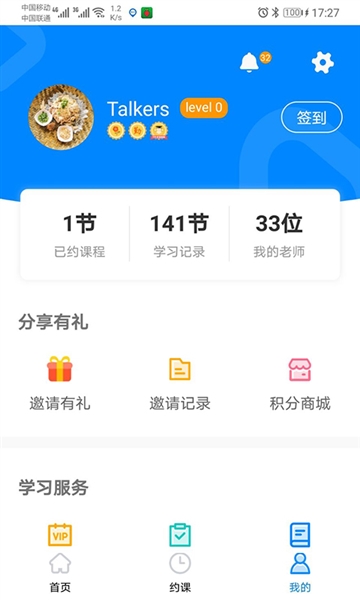This screenshot has width=360, height=600.
Task: Open 积分商城 points mall
Action: pyautogui.click(x=300, y=384)
